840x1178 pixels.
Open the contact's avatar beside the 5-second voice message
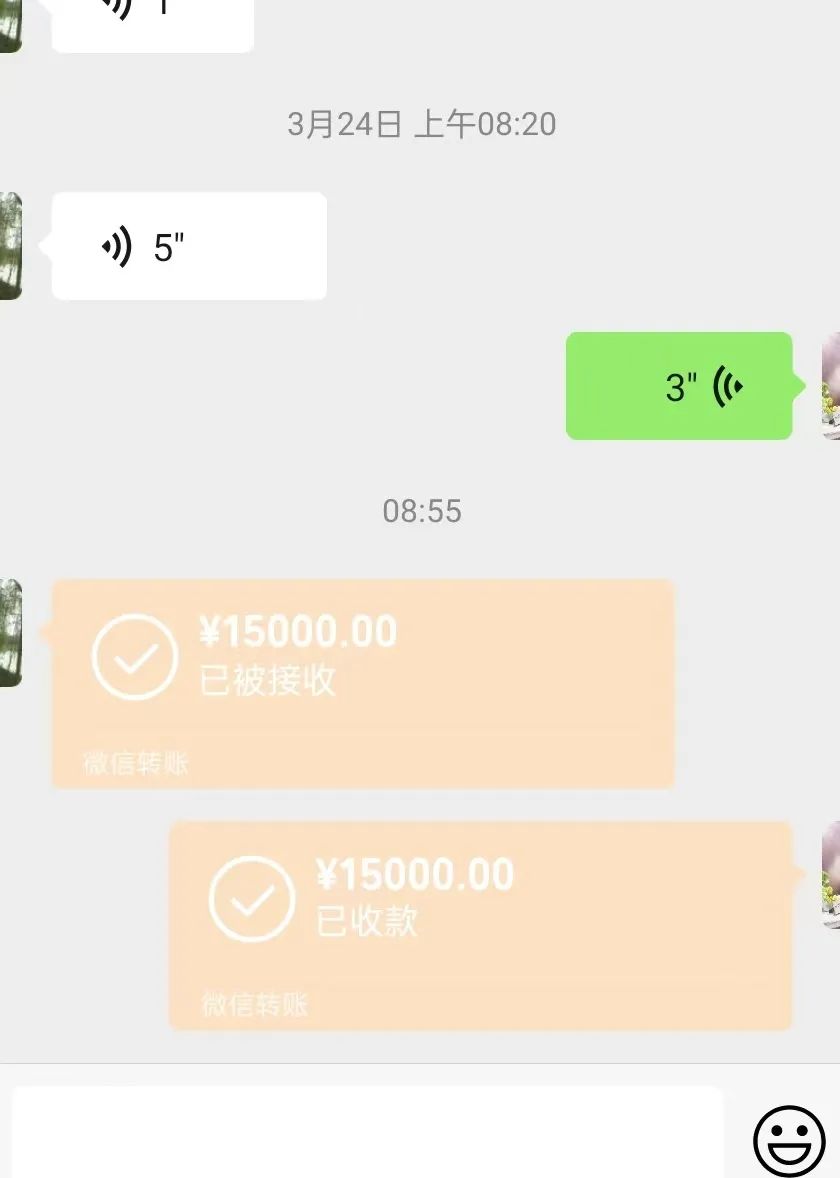[x=10, y=246]
